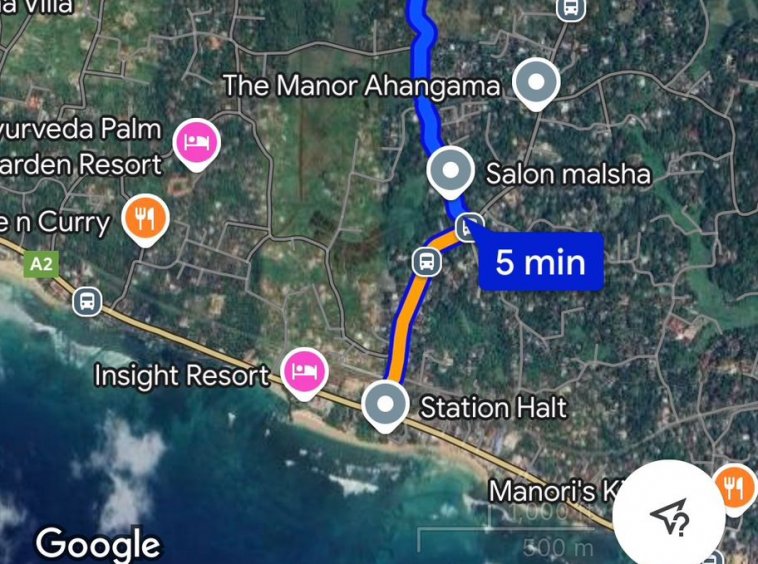Viewport: 758px width, 564px height.
Task: Open Manori's Kitchen restaurant marker
Action: click(x=735, y=487)
